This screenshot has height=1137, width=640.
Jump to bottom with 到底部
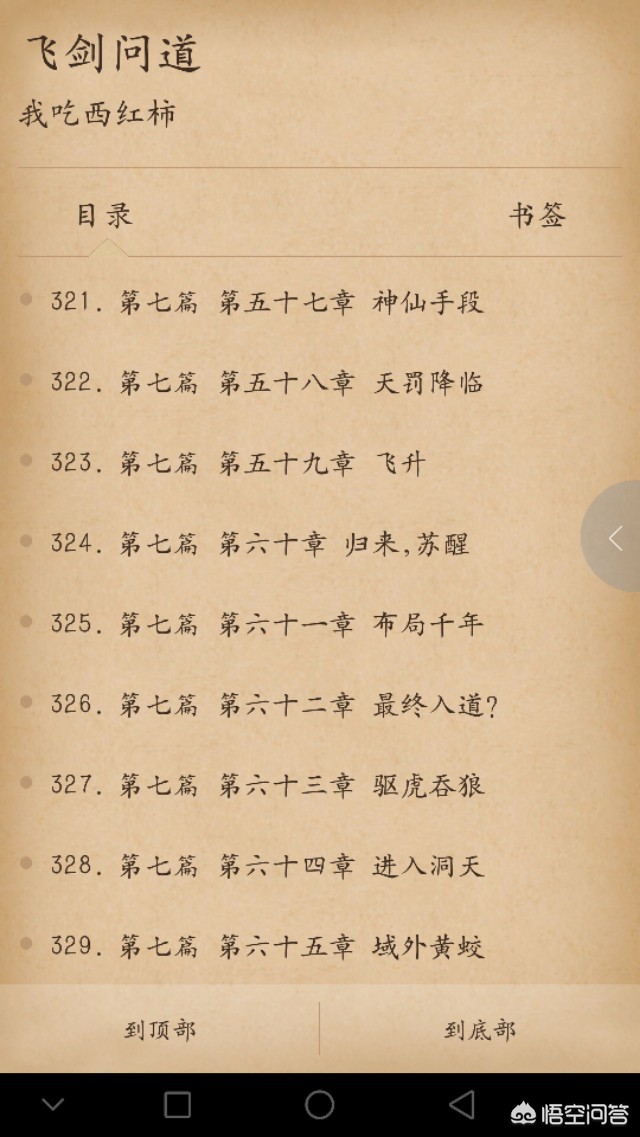click(x=480, y=1029)
